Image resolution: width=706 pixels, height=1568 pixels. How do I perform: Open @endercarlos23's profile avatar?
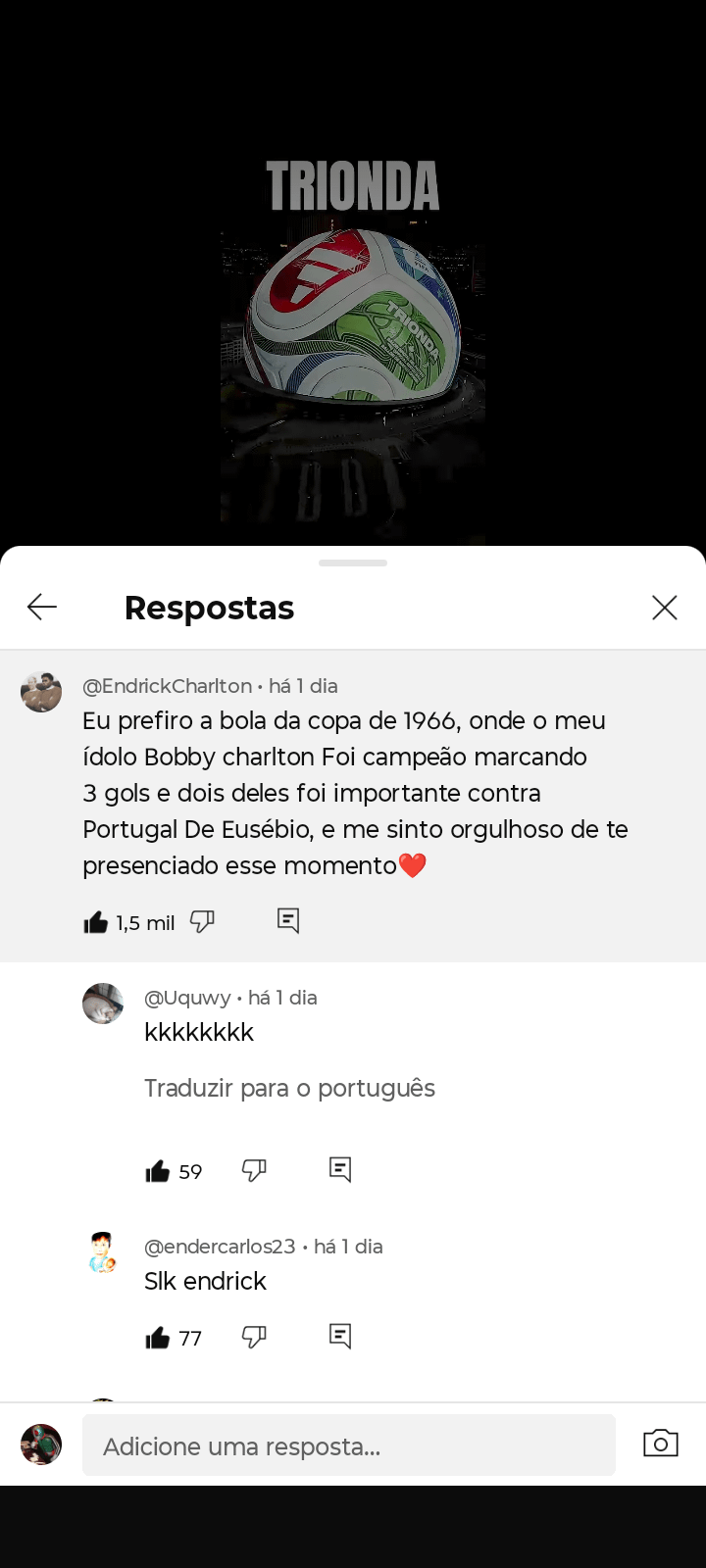tap(103, 1252)
